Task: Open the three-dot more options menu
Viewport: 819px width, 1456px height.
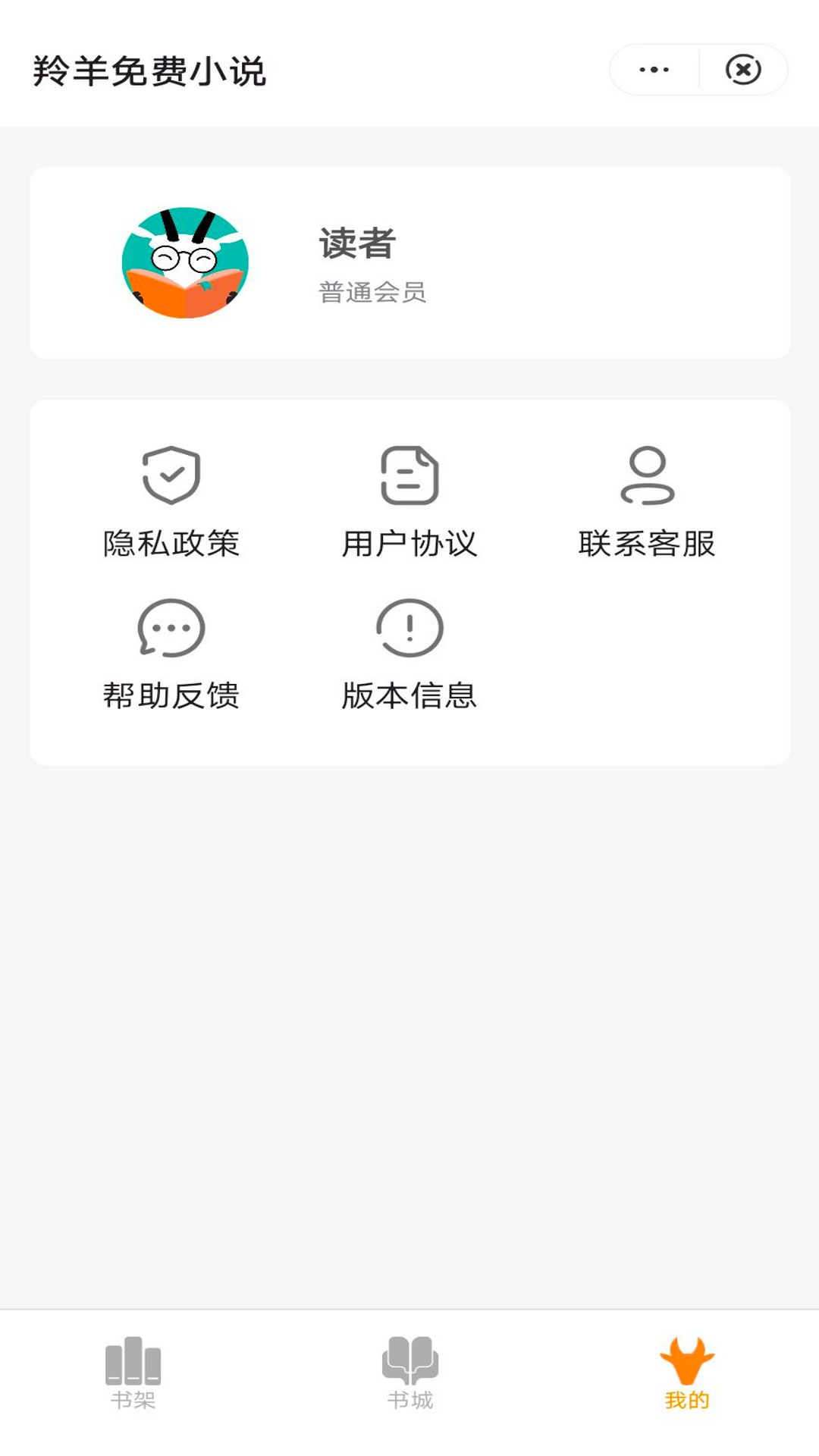Action: click(654, 70)
